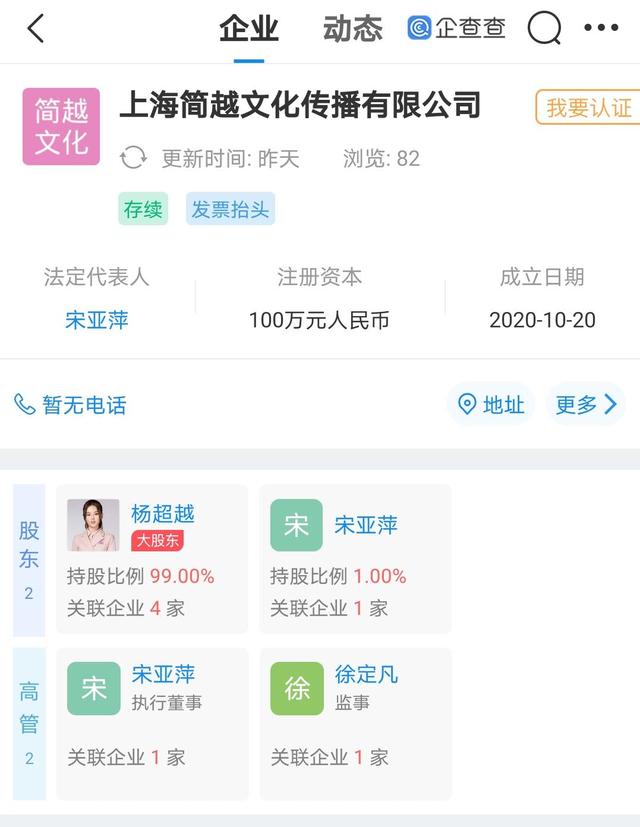The image size is (640, 827).
Task: Tap 暂无电话 phone entry
Action: click(x=71, y=405)
